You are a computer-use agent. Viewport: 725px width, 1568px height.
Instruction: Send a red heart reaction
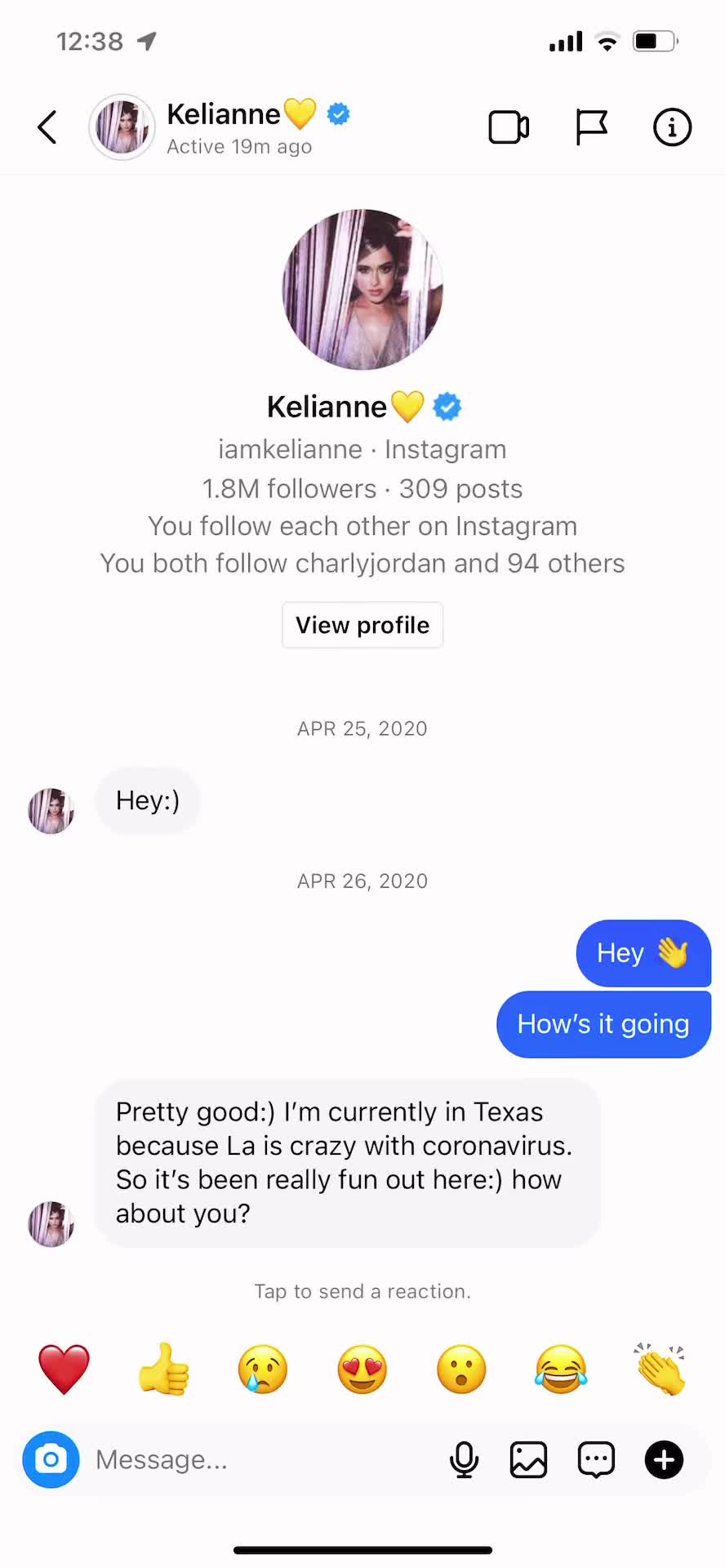tap(64, 1369)
